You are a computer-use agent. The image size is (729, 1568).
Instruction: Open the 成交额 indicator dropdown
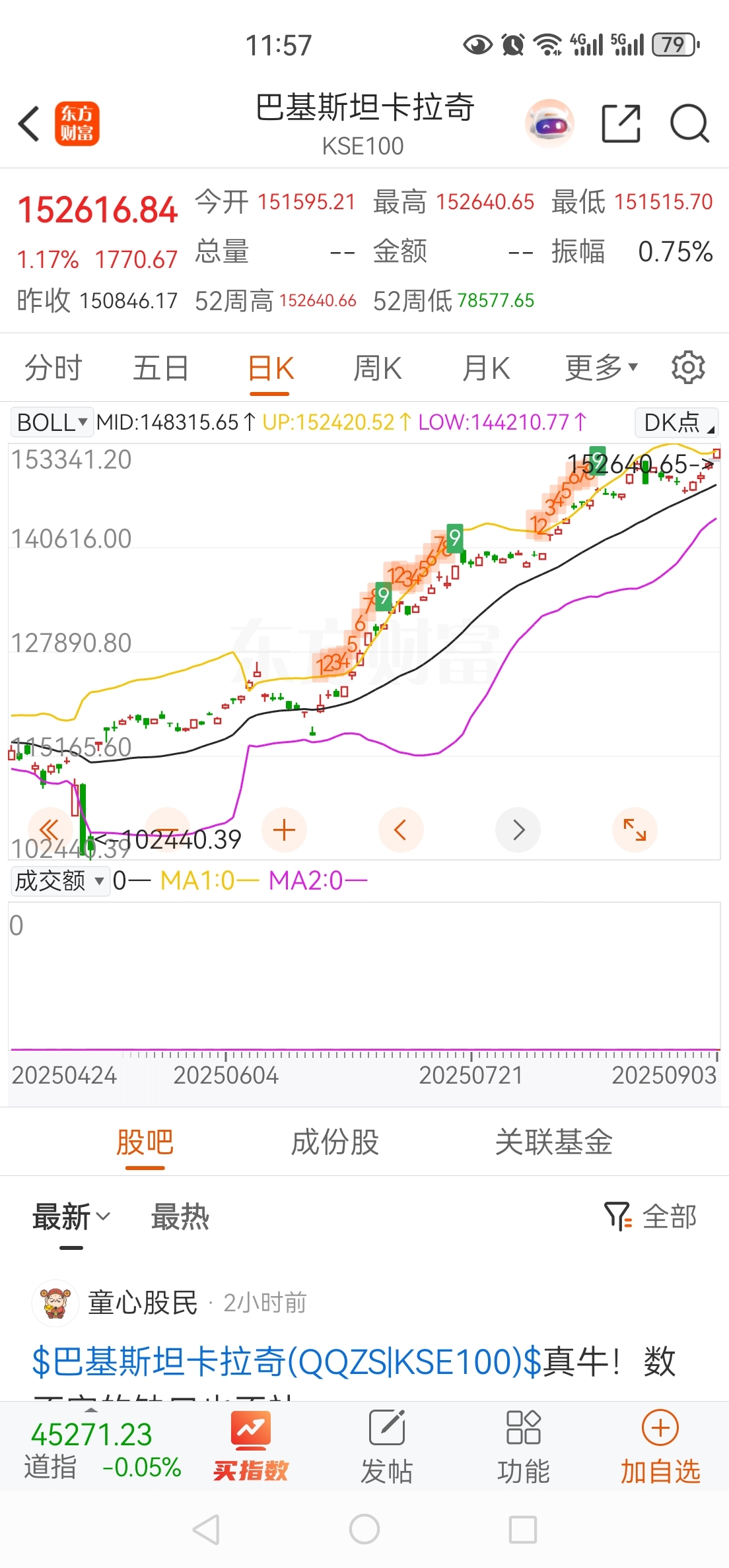59,881
